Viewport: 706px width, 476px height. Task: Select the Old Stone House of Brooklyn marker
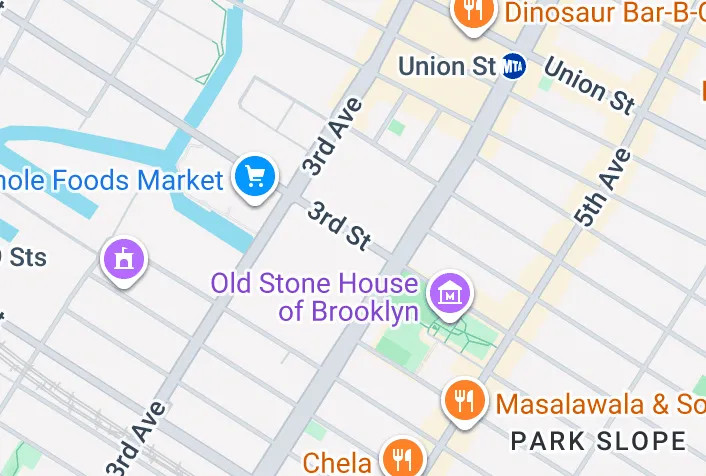[x=450, y=293]
